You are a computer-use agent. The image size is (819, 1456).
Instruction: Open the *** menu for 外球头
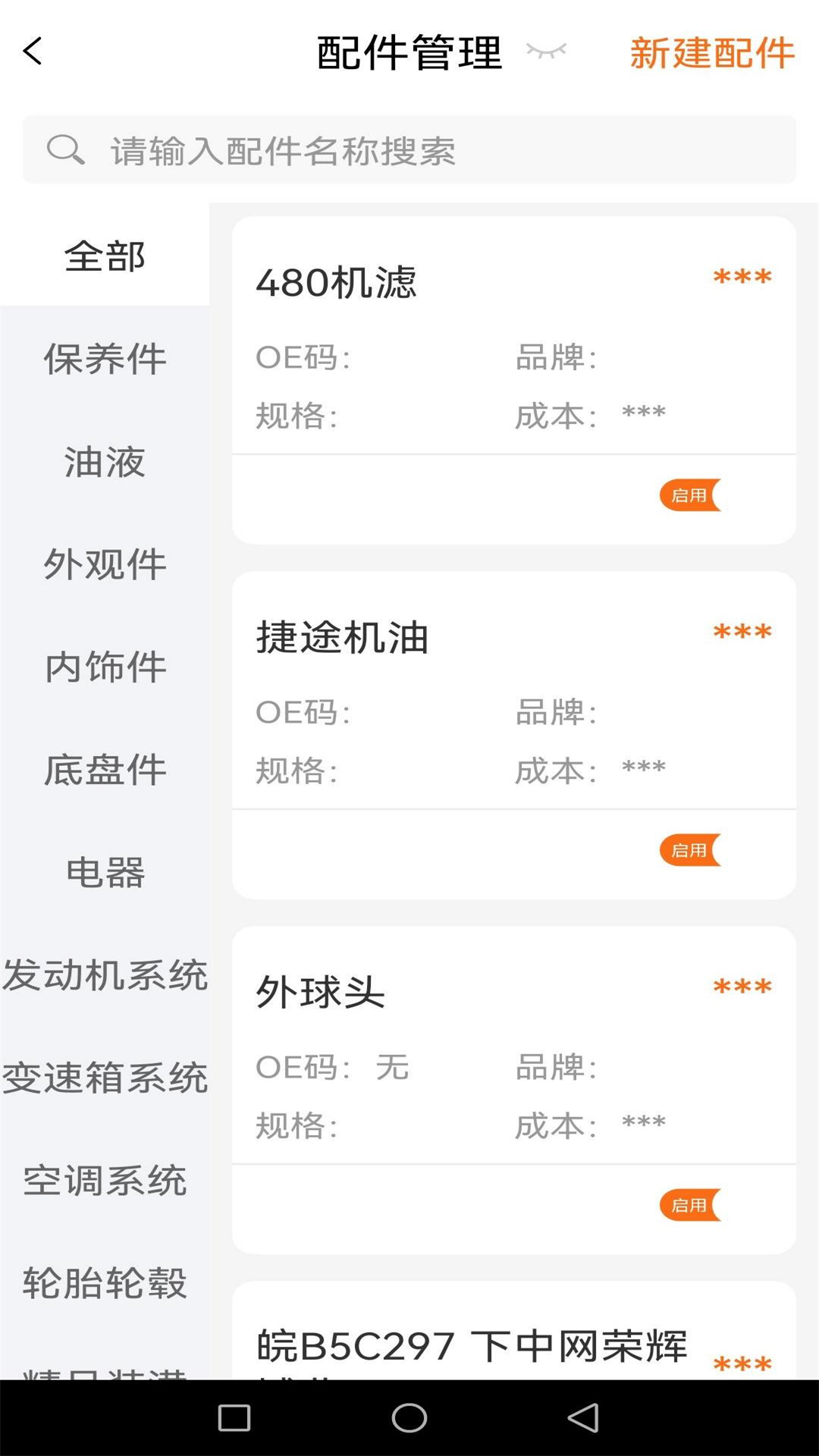[x=741, y=987]
